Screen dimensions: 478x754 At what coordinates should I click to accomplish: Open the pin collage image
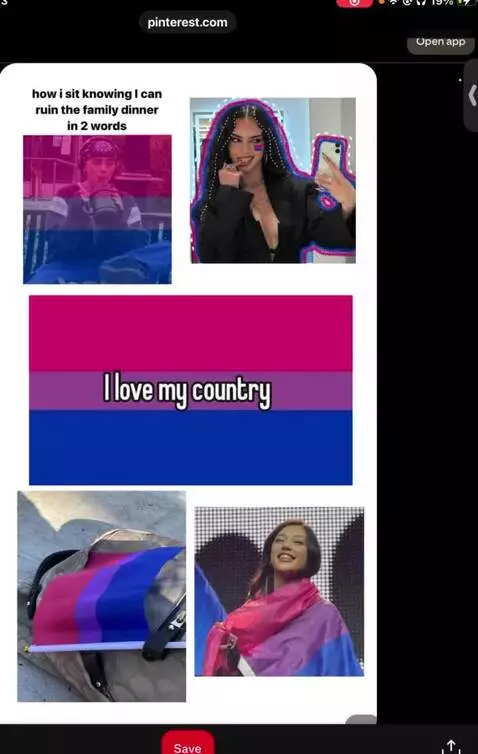click(188, 393)
